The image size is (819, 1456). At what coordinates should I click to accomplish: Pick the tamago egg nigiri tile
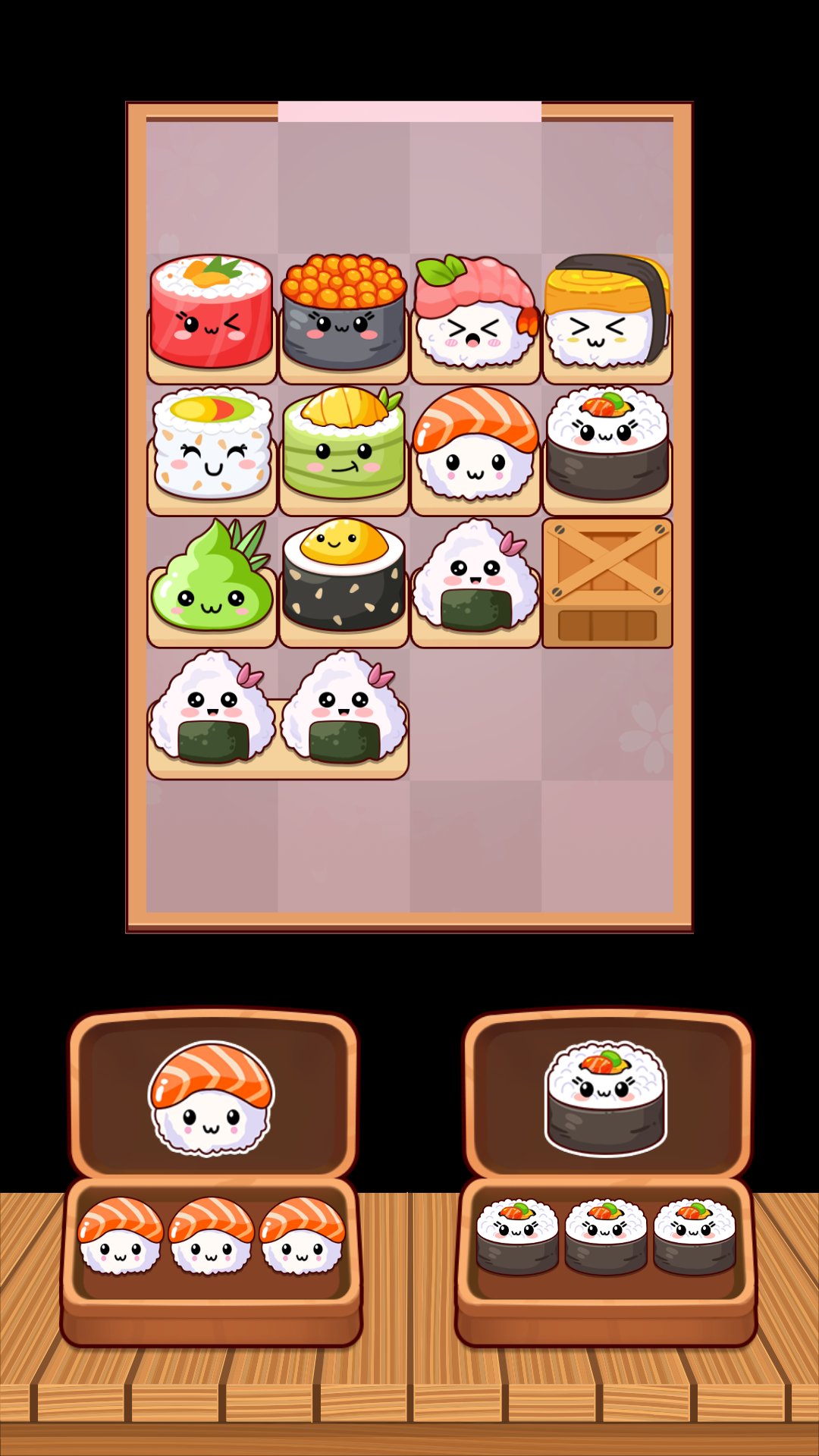coord(607,315)
